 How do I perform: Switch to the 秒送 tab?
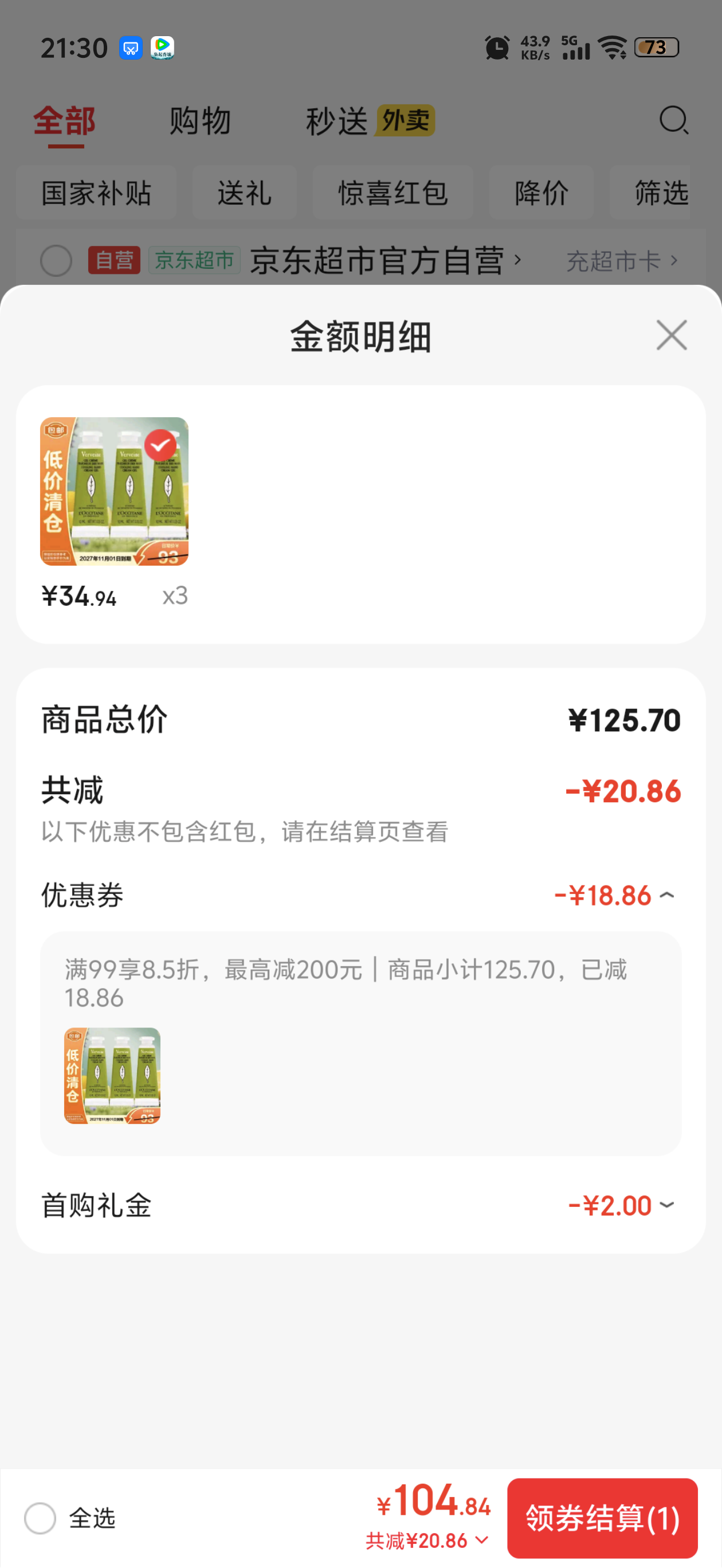pos(337,121)
